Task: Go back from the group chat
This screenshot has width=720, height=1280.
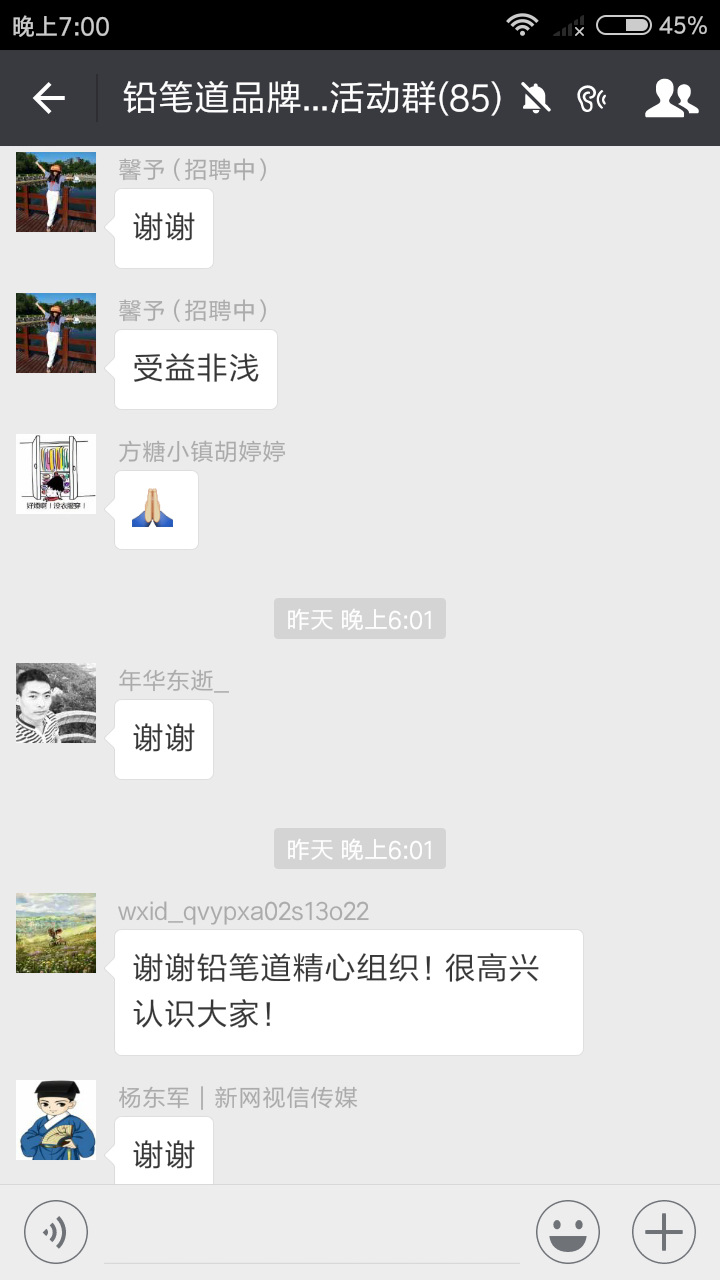Action: 48,98
